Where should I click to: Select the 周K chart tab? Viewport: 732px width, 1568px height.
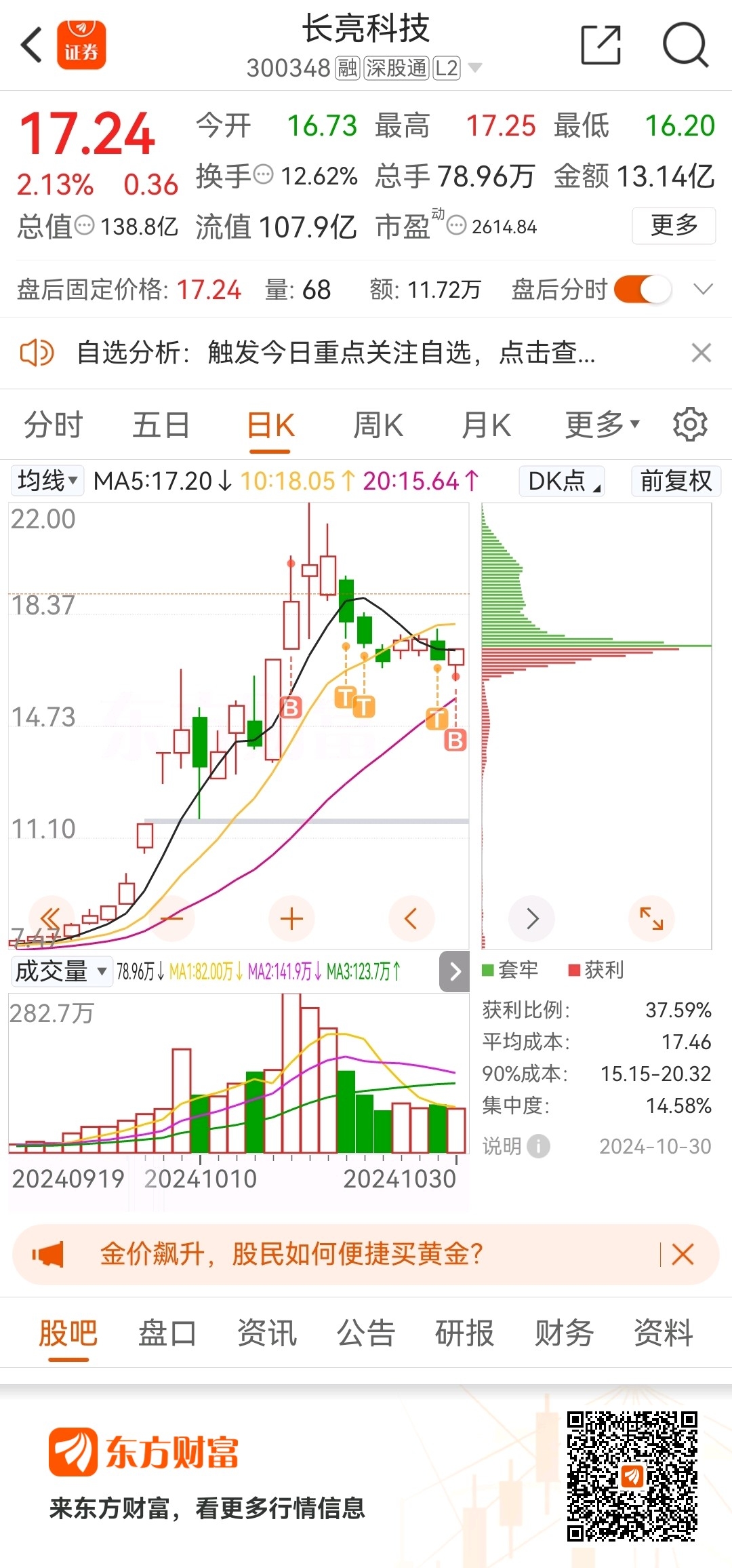pyautogui.click(x=378, y=426)
